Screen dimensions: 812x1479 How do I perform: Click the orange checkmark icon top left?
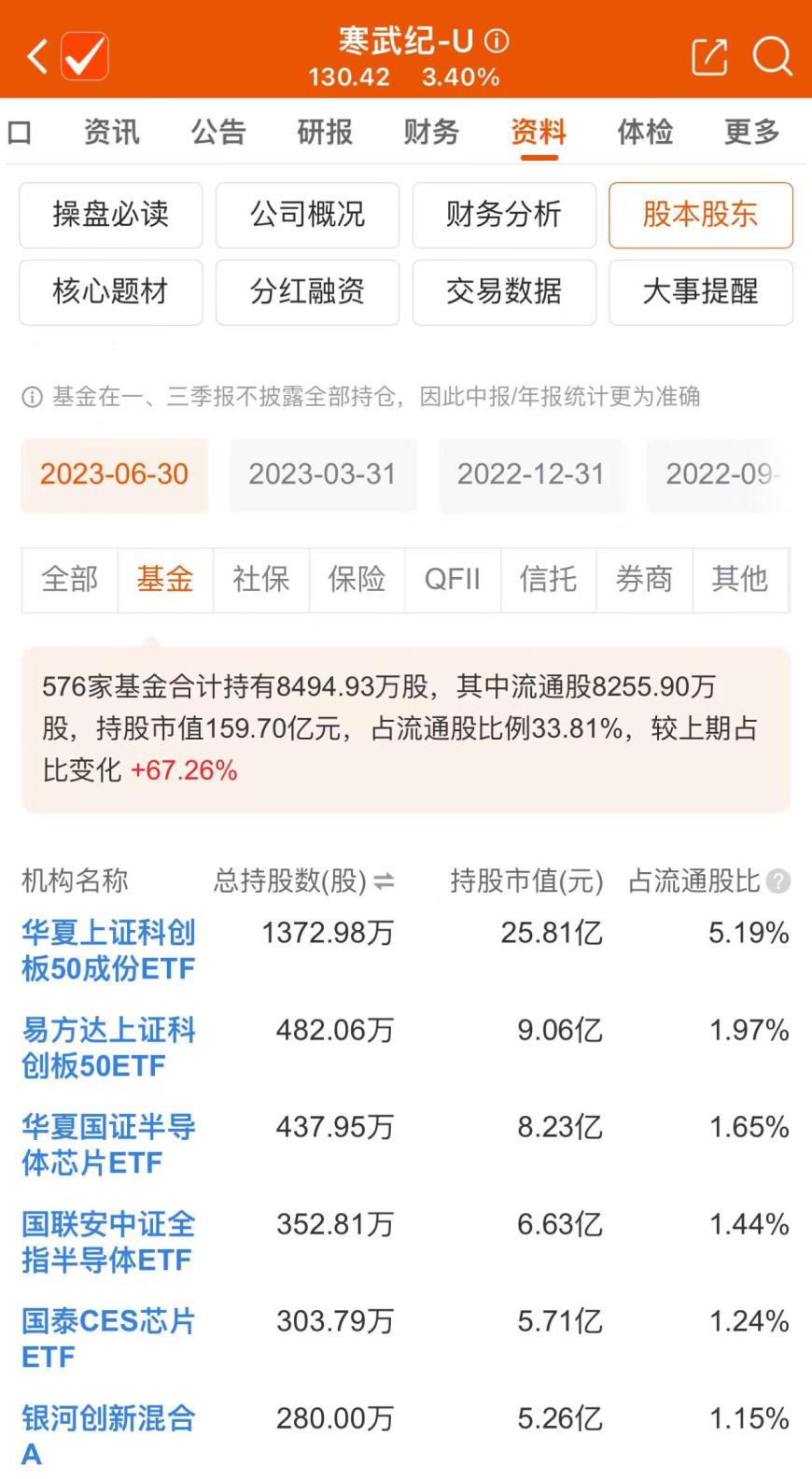tap(85, 56)
